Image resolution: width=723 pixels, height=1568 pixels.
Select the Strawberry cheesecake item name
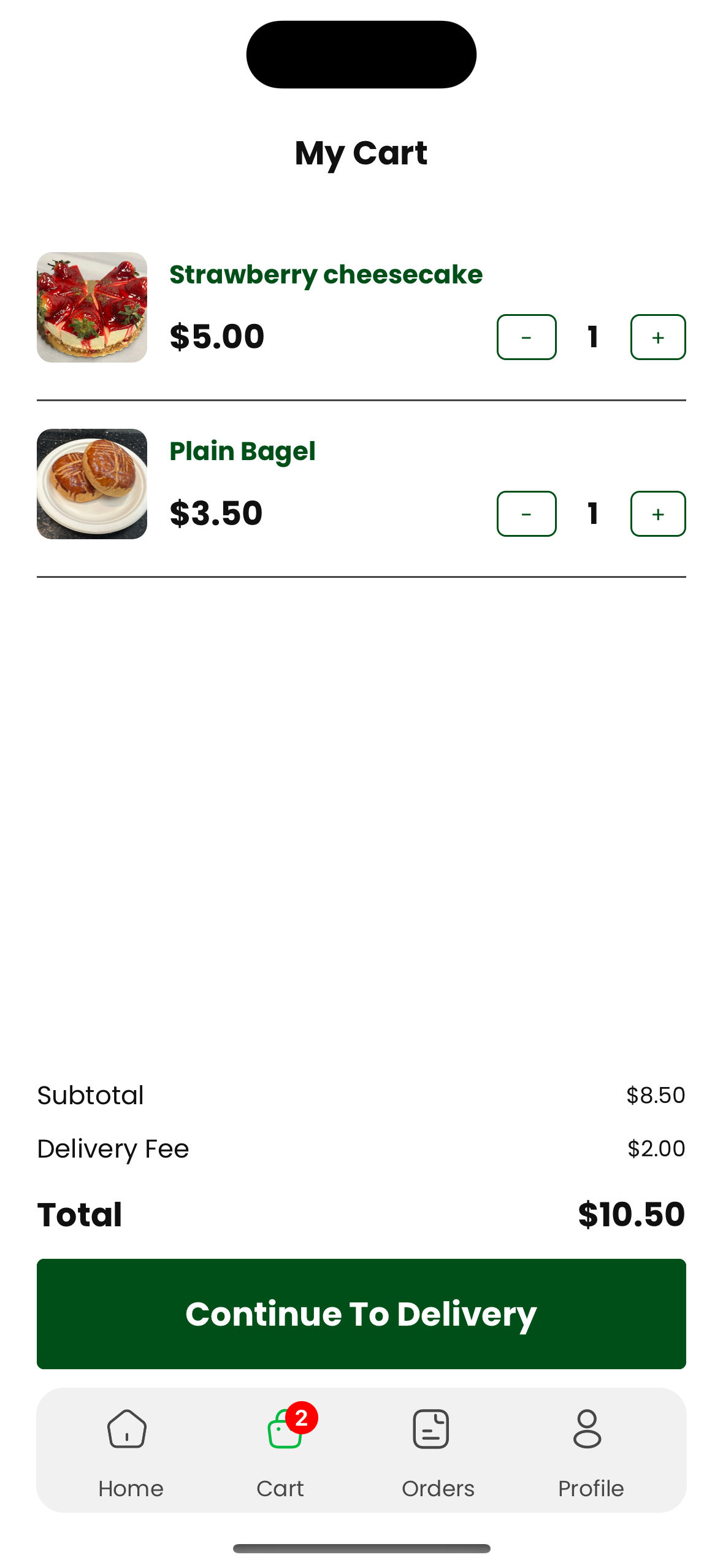click(x=326, y=275)
